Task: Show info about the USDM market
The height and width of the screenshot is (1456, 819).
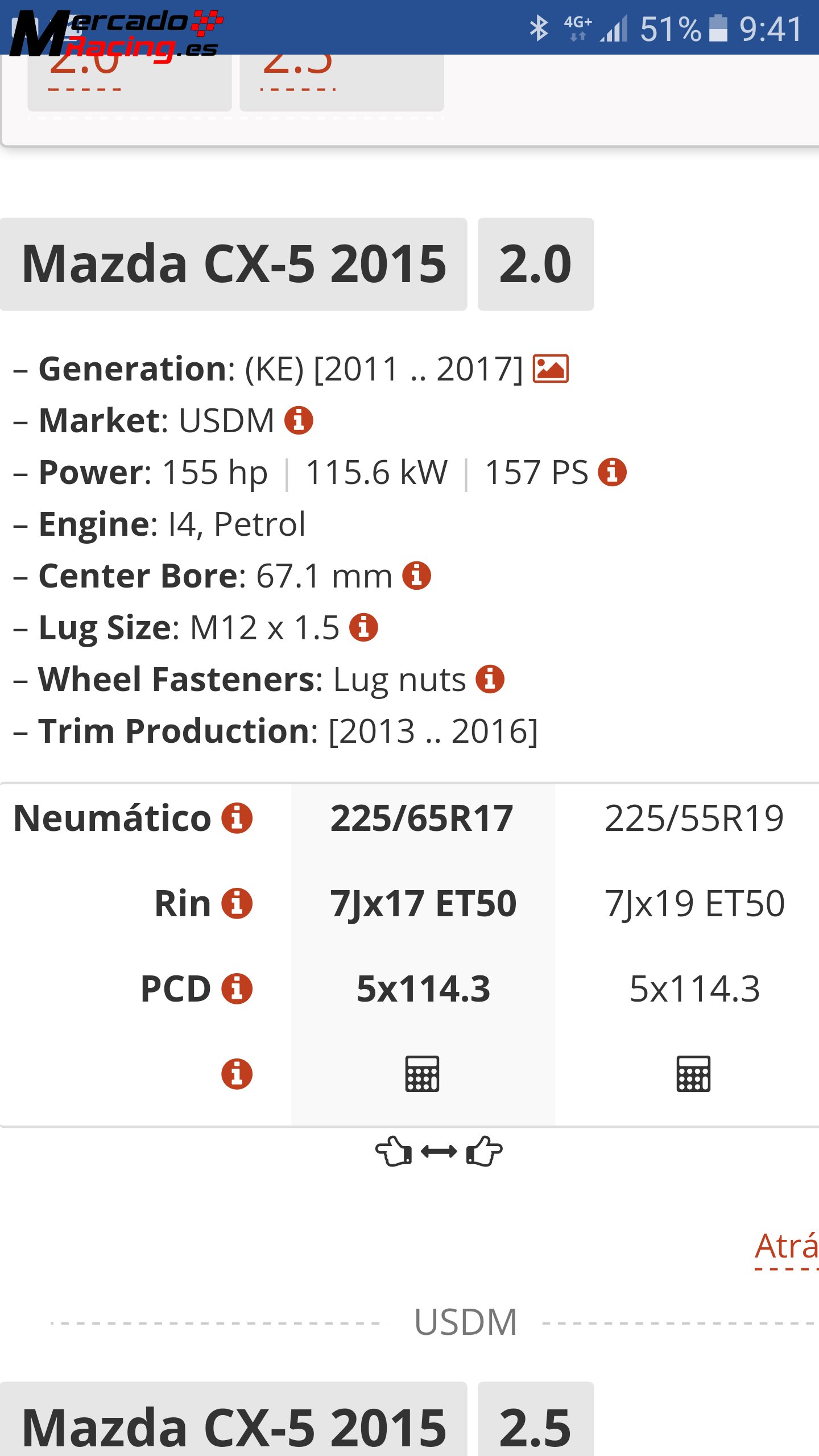Action: [299, 421]
